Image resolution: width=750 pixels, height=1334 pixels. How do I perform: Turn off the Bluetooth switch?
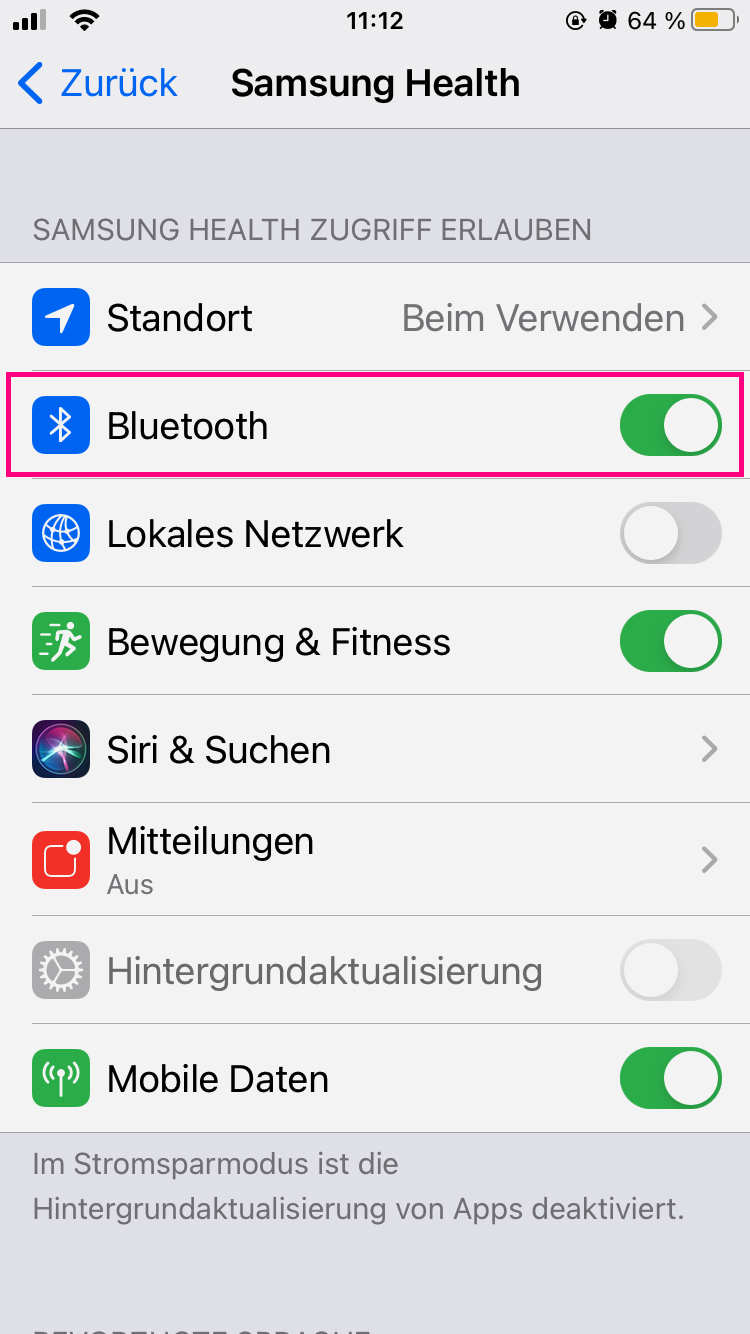670,426
